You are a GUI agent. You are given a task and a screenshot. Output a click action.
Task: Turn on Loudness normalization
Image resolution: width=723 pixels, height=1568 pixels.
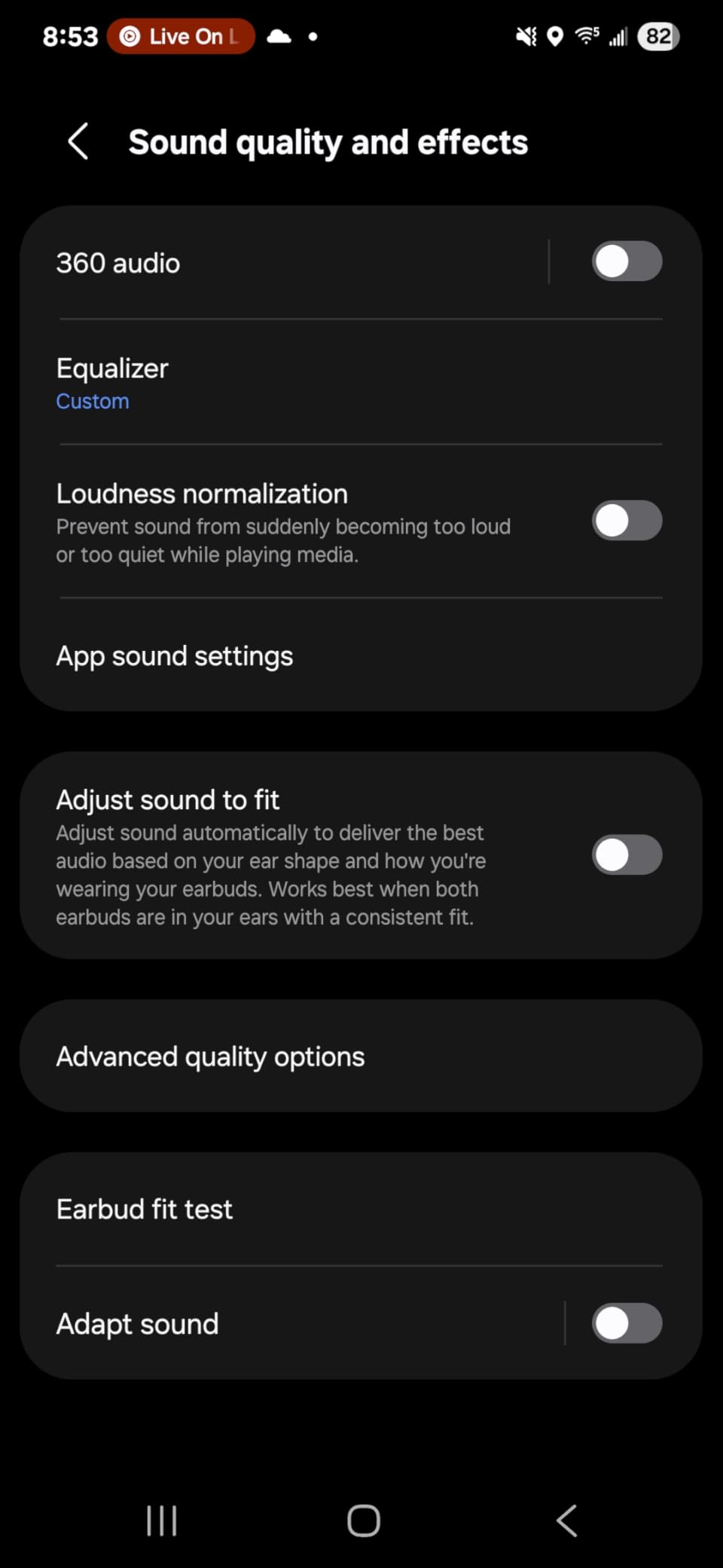point(627,521)
